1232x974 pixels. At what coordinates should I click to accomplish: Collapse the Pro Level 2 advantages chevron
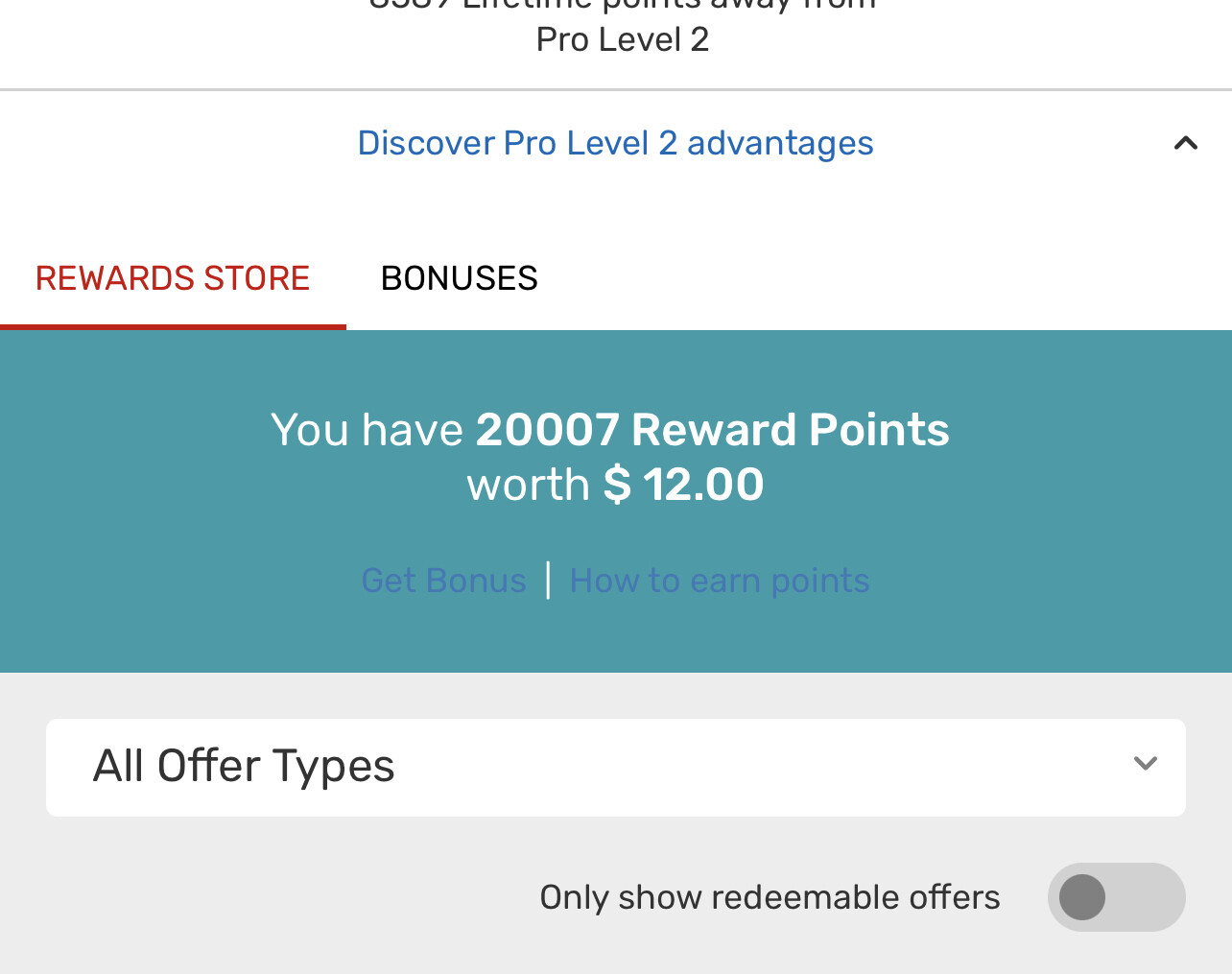(x=1185, y=143)
